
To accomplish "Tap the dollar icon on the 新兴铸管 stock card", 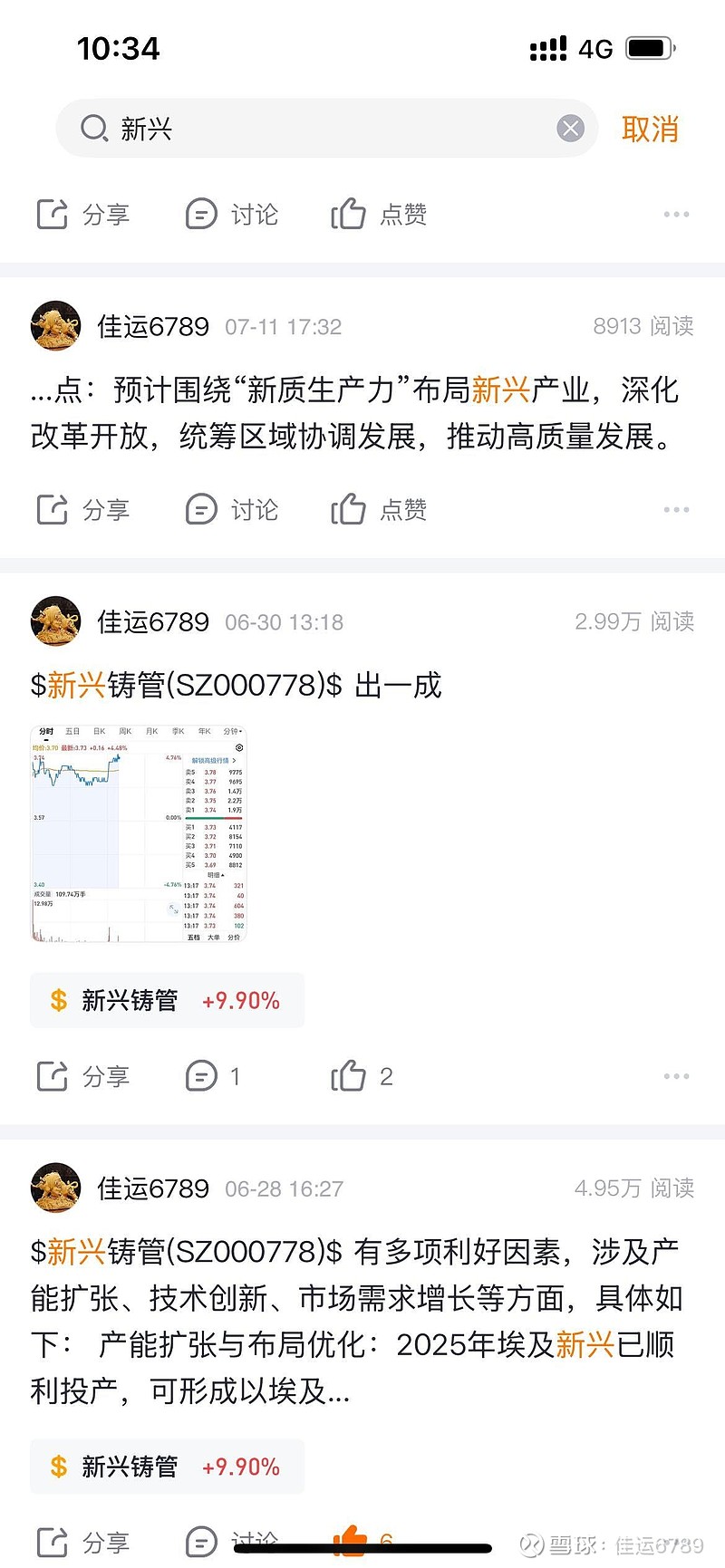I will click(x=59, y=1000).
